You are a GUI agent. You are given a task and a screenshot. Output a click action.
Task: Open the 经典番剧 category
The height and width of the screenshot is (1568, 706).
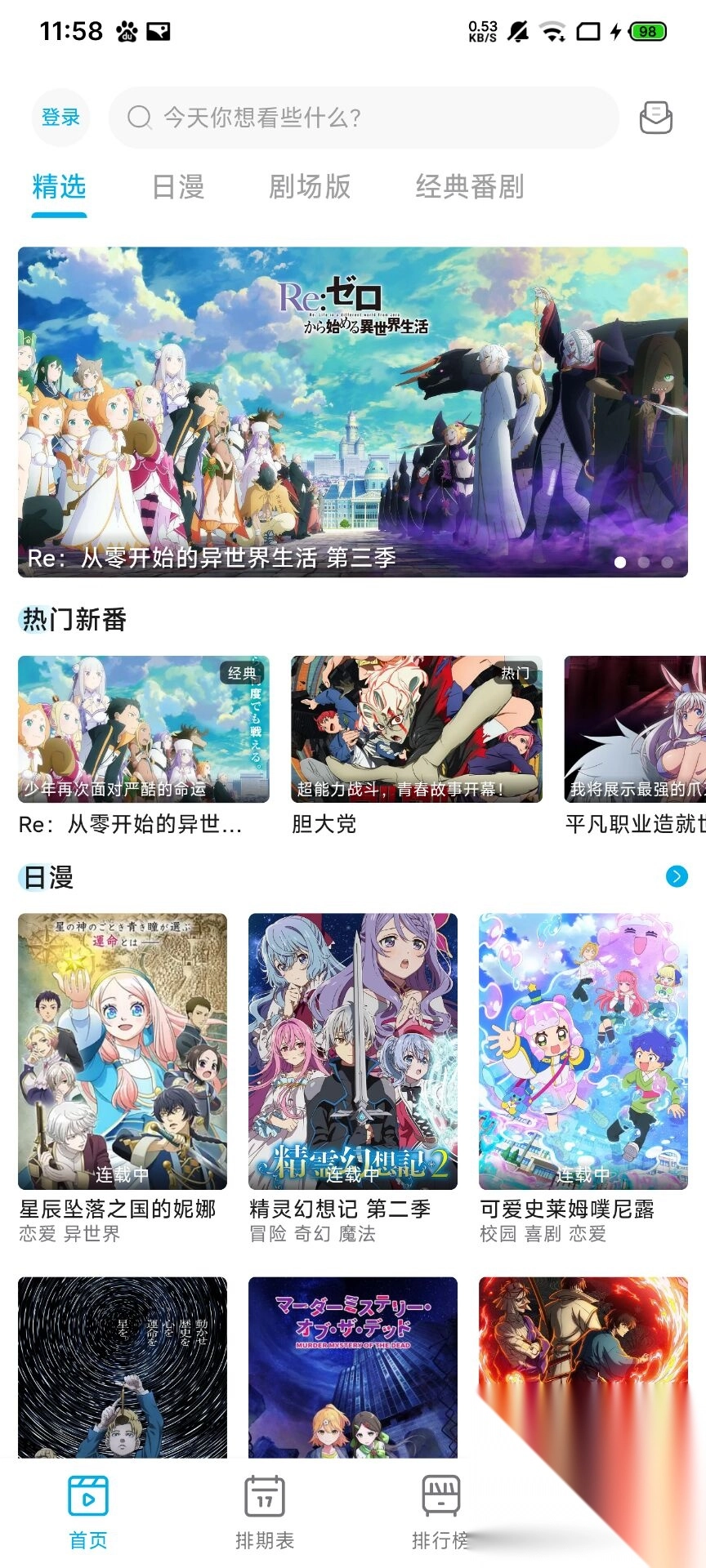(471, 188)
